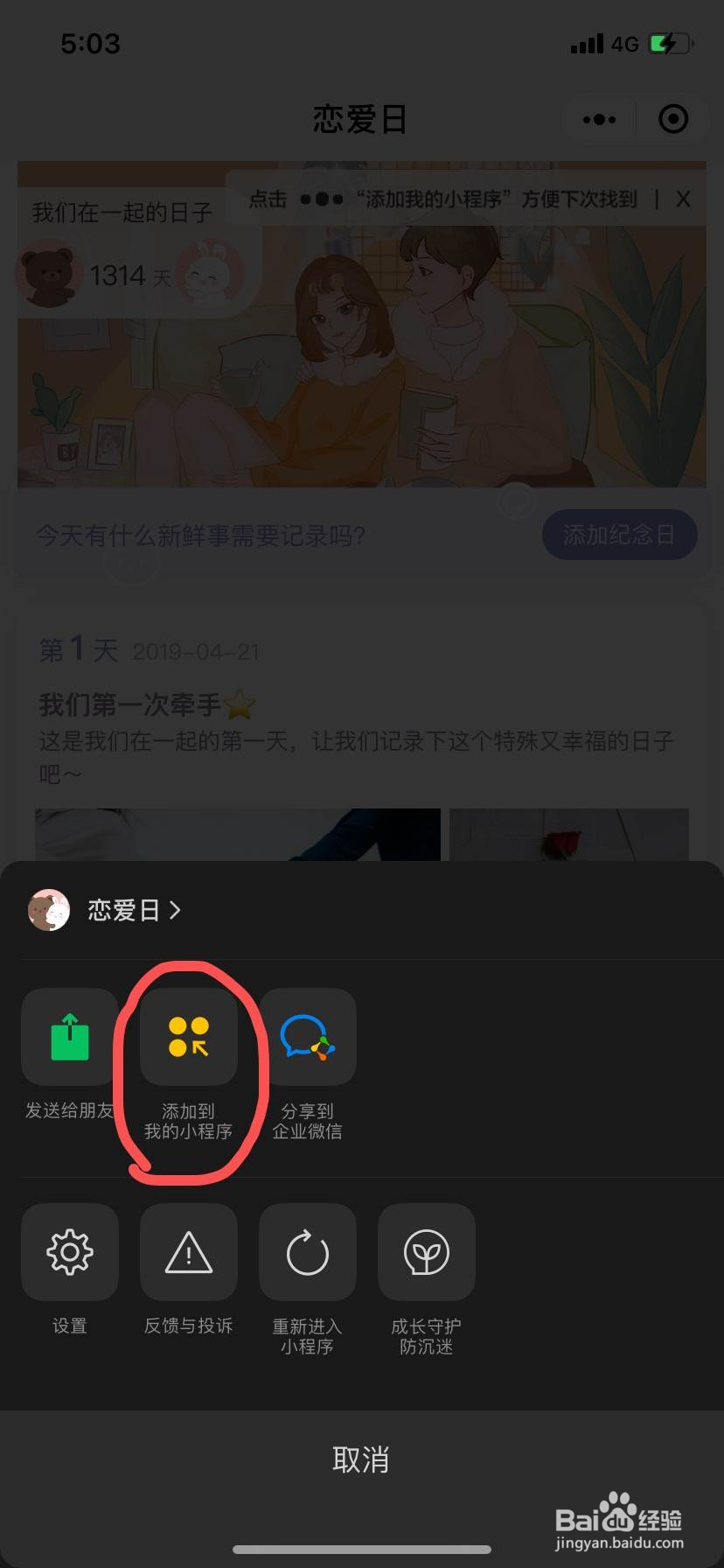Select the 重新进入小程序 refresh icon
Screen dimensions: 724x1568
307,1251
